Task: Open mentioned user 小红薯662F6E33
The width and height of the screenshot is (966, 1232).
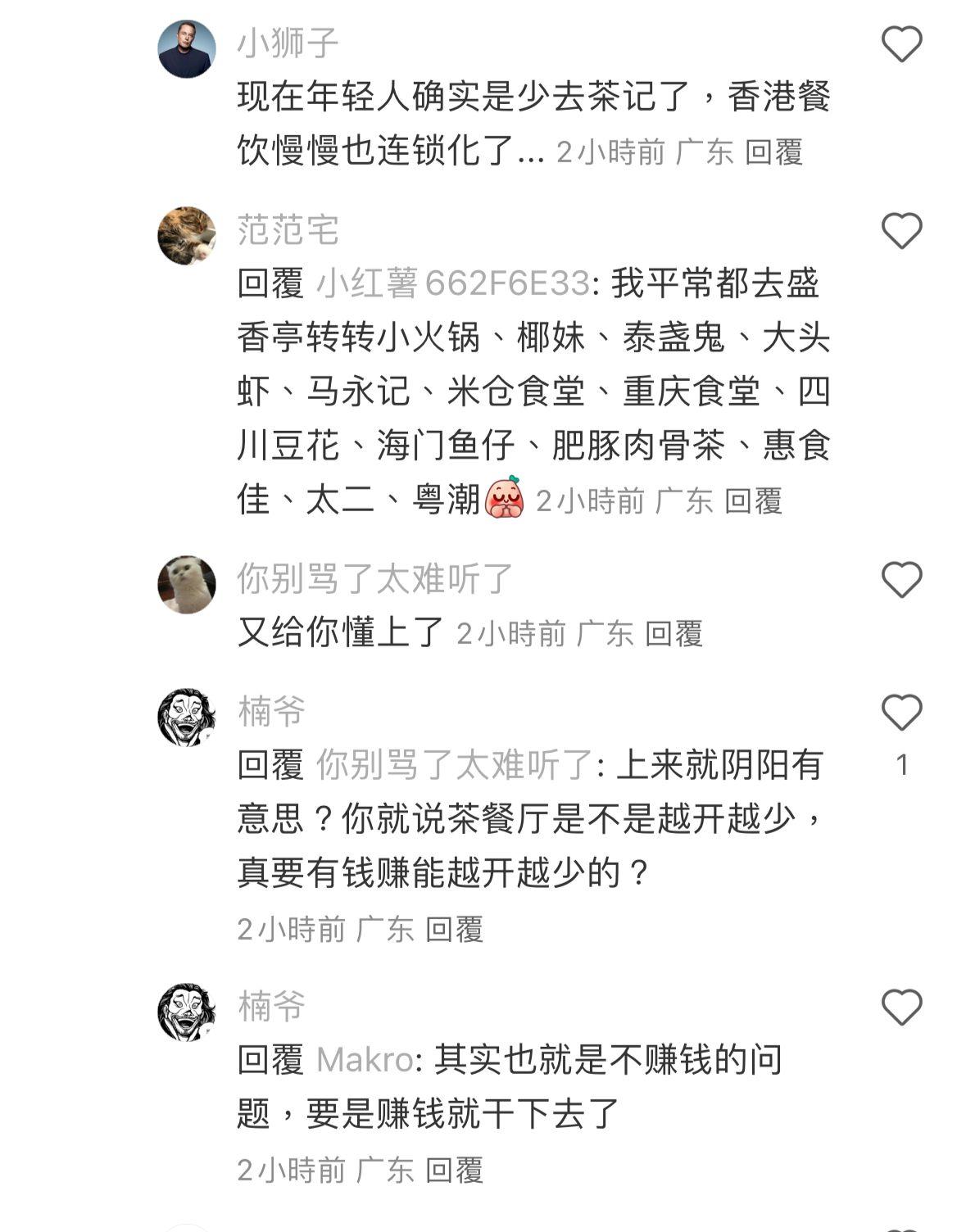Action: (452, 284)
